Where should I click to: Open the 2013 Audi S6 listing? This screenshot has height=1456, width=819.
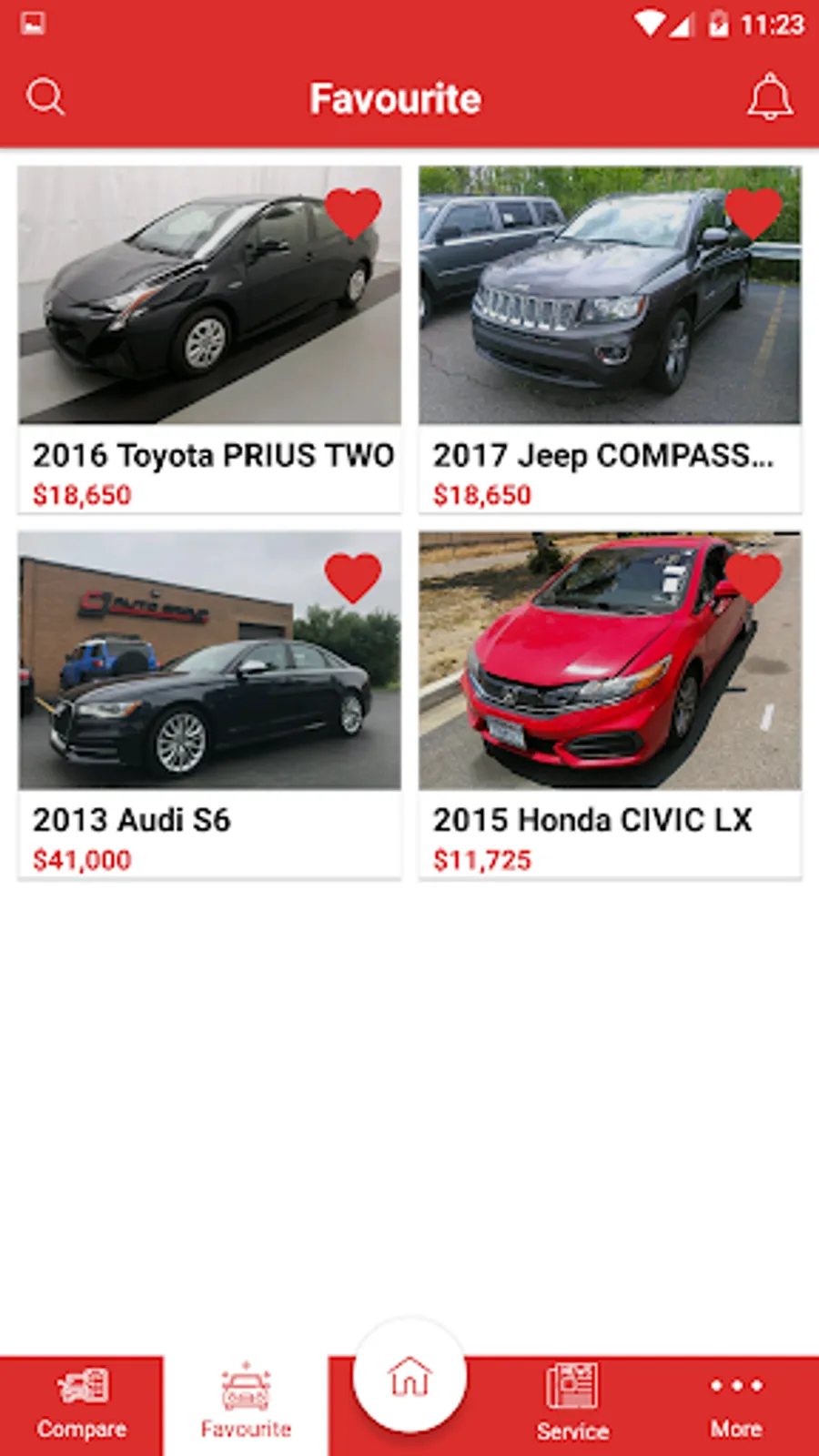coord(209,673)
